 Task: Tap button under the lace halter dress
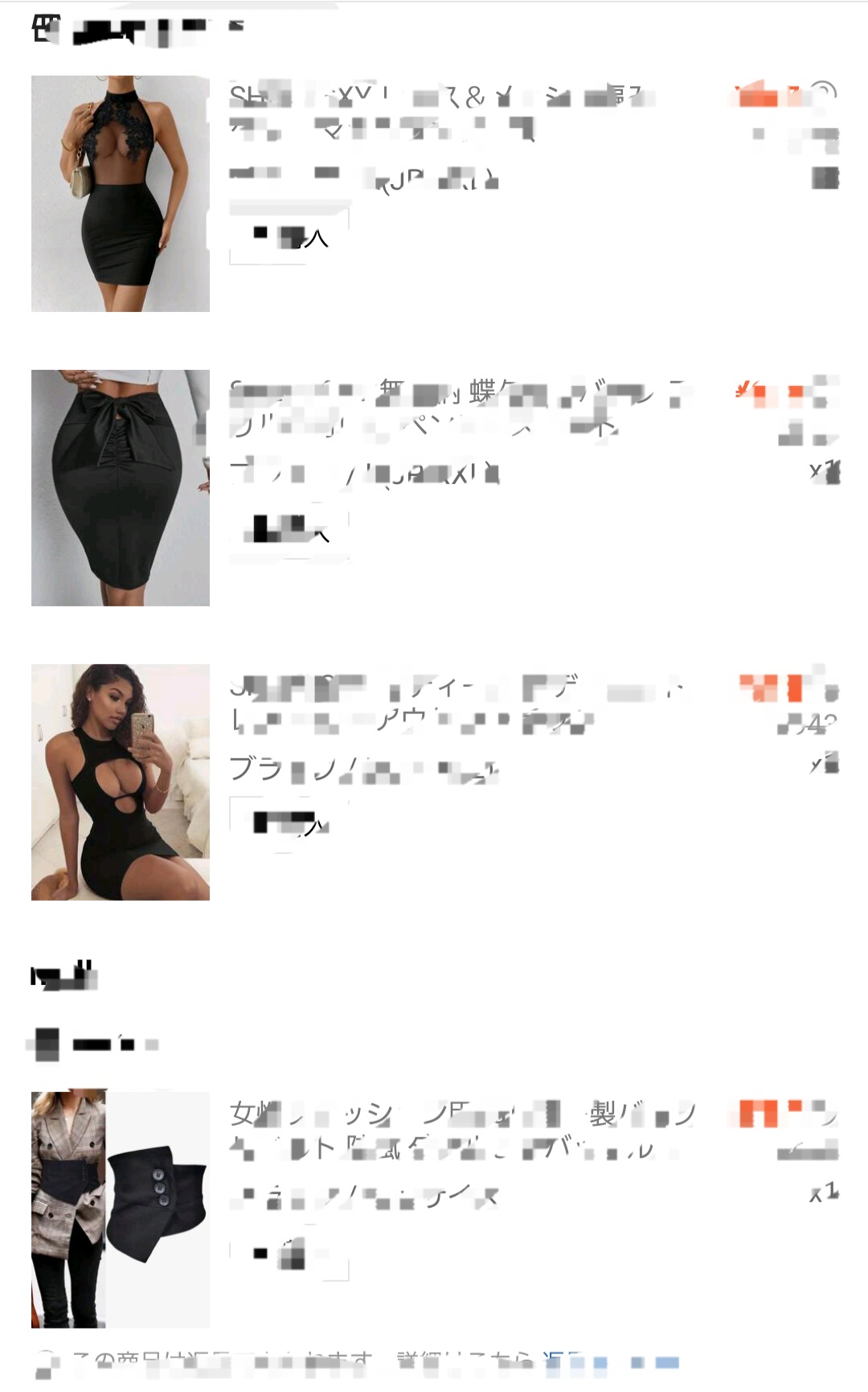[289, 237]
